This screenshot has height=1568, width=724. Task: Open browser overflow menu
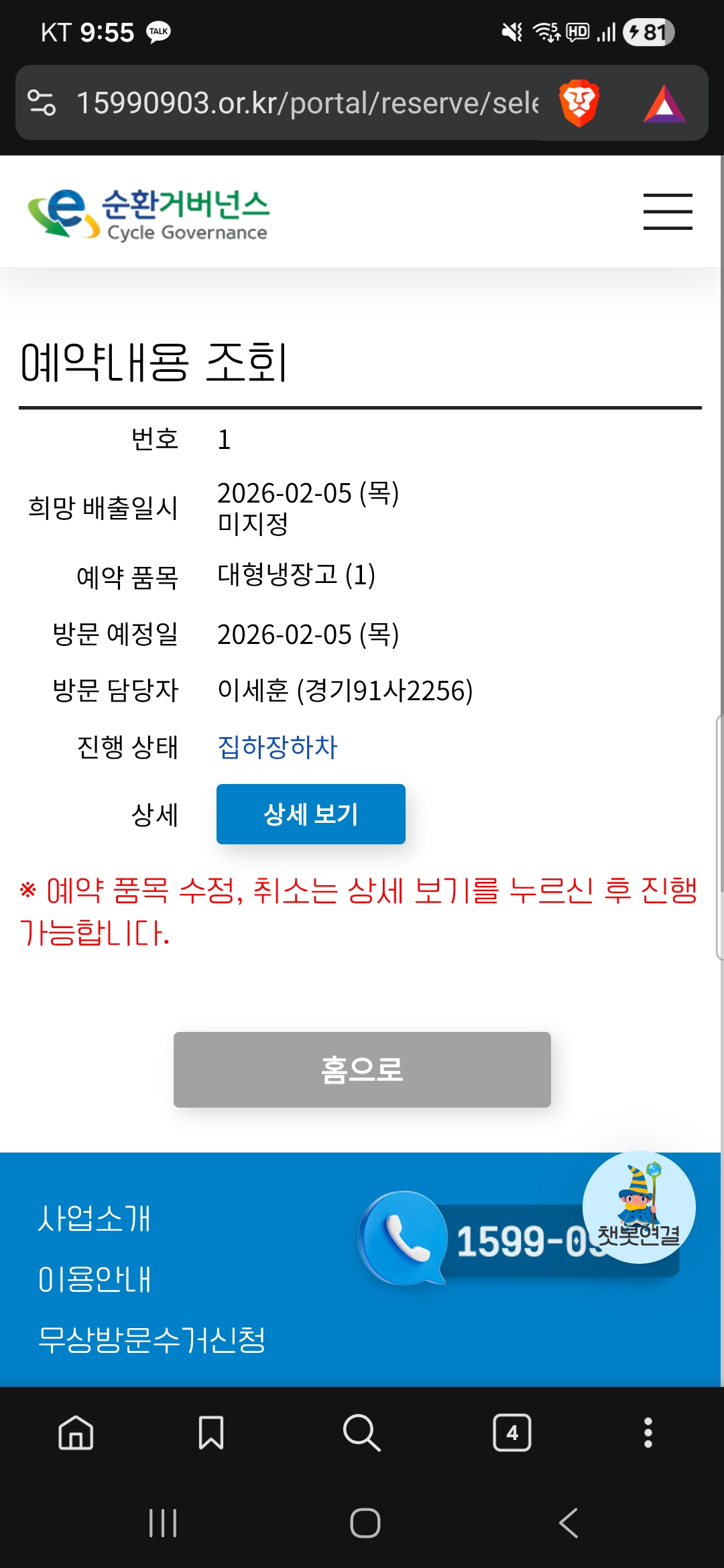pyautogui.click(x=648, y=1433)
